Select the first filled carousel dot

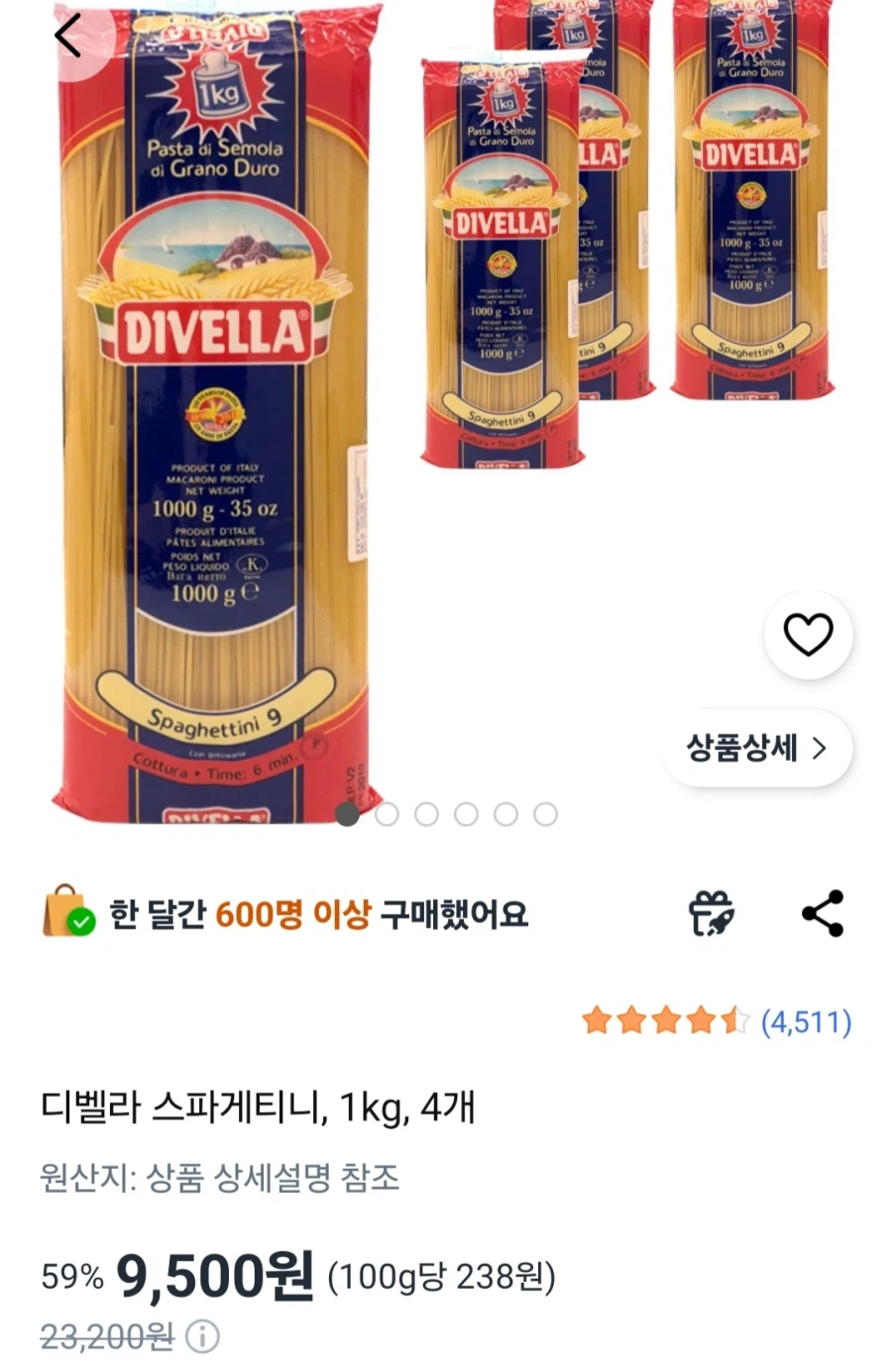pyautogui.click(x=348, y=814)
